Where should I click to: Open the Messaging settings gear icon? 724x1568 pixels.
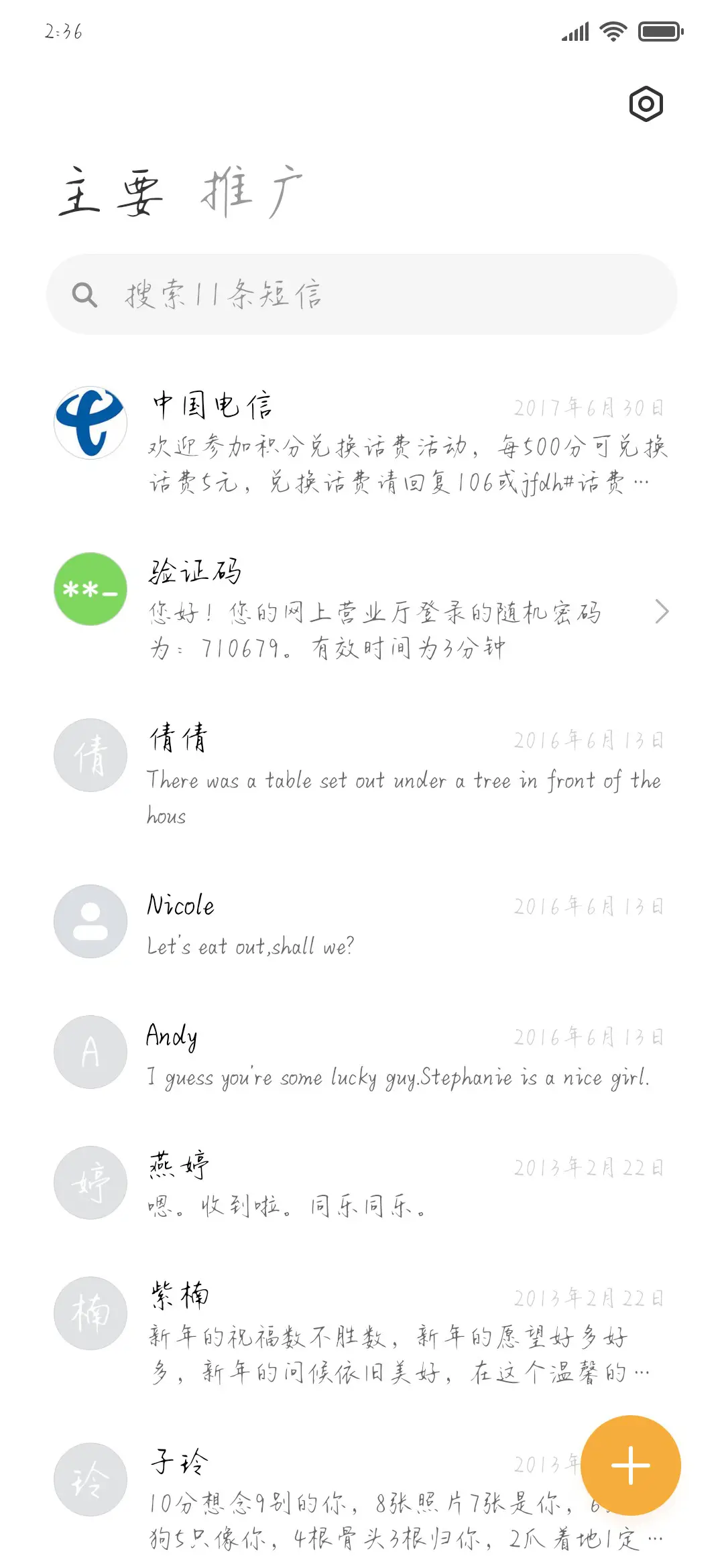tap(646, 104)
